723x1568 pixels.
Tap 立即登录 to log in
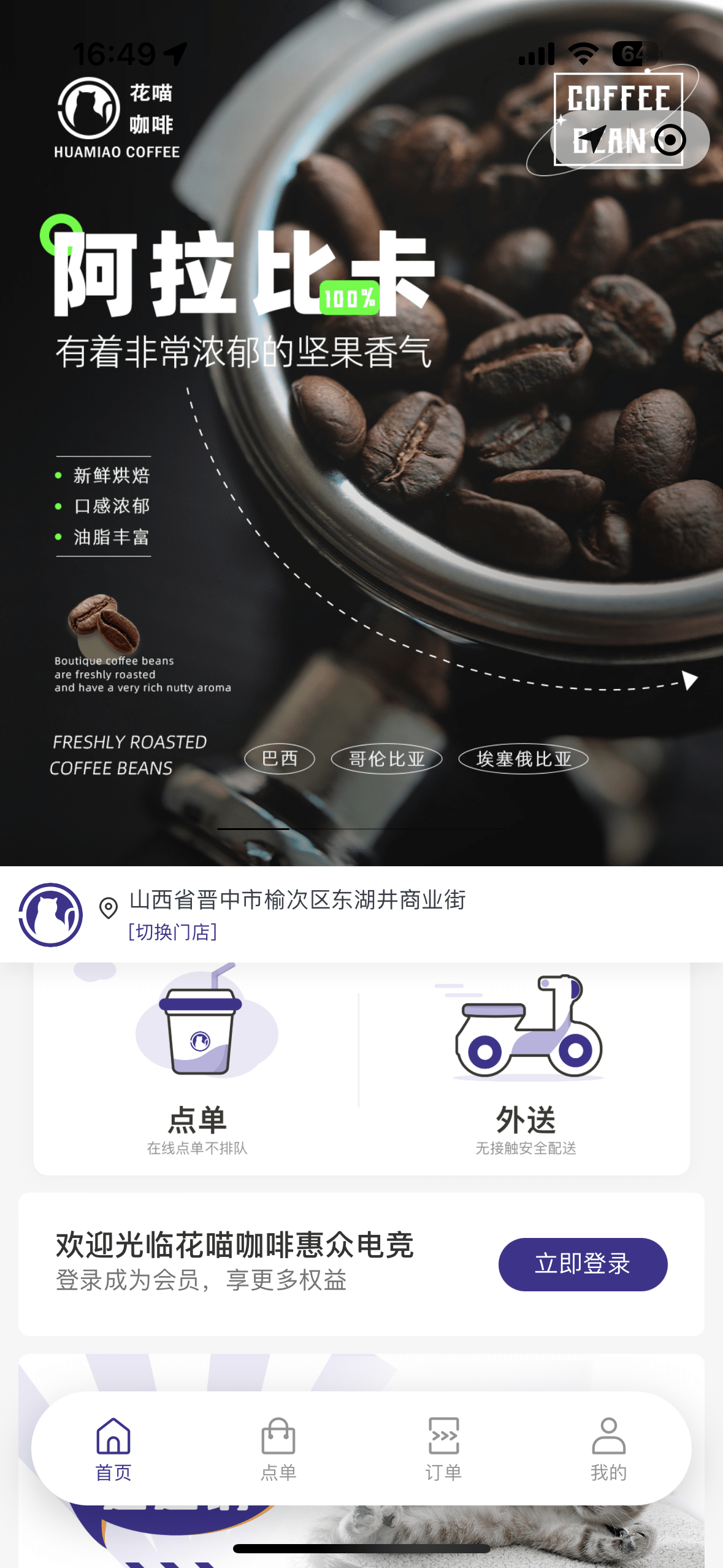pos(582,1264)
